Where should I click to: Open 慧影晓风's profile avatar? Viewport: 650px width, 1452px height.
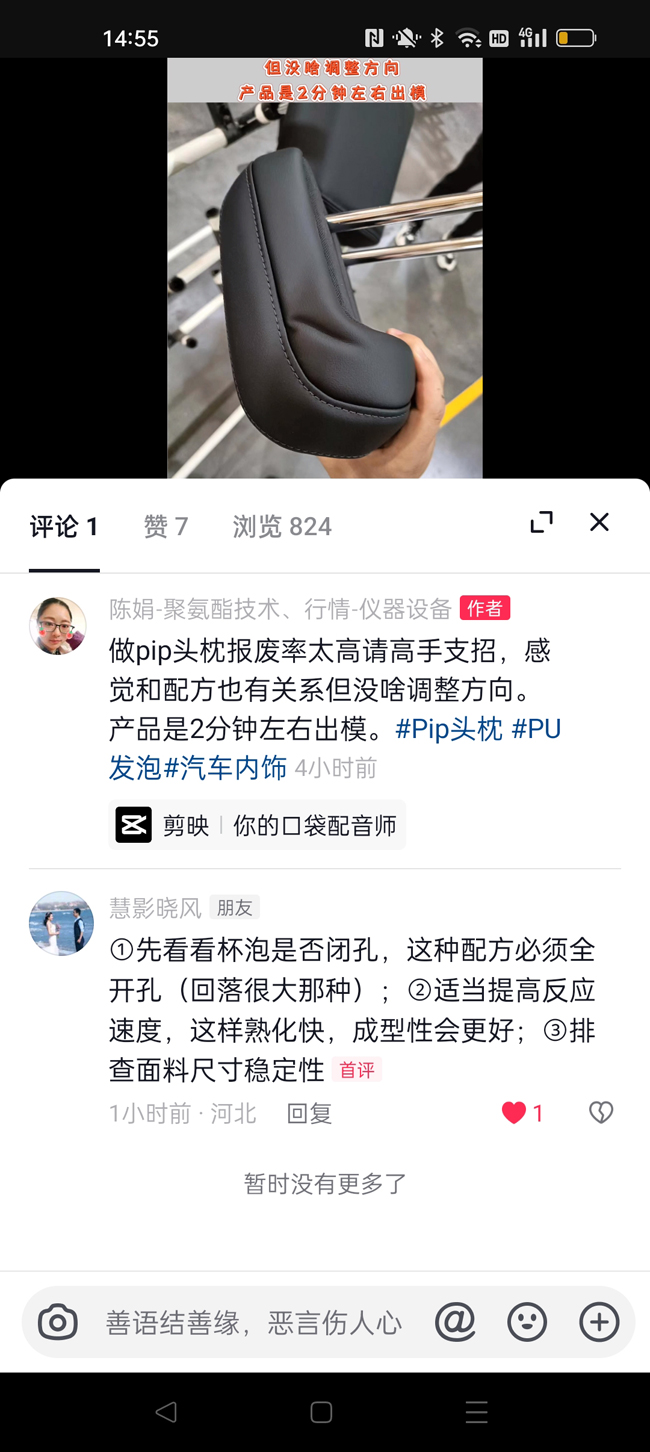coord(61,923)
